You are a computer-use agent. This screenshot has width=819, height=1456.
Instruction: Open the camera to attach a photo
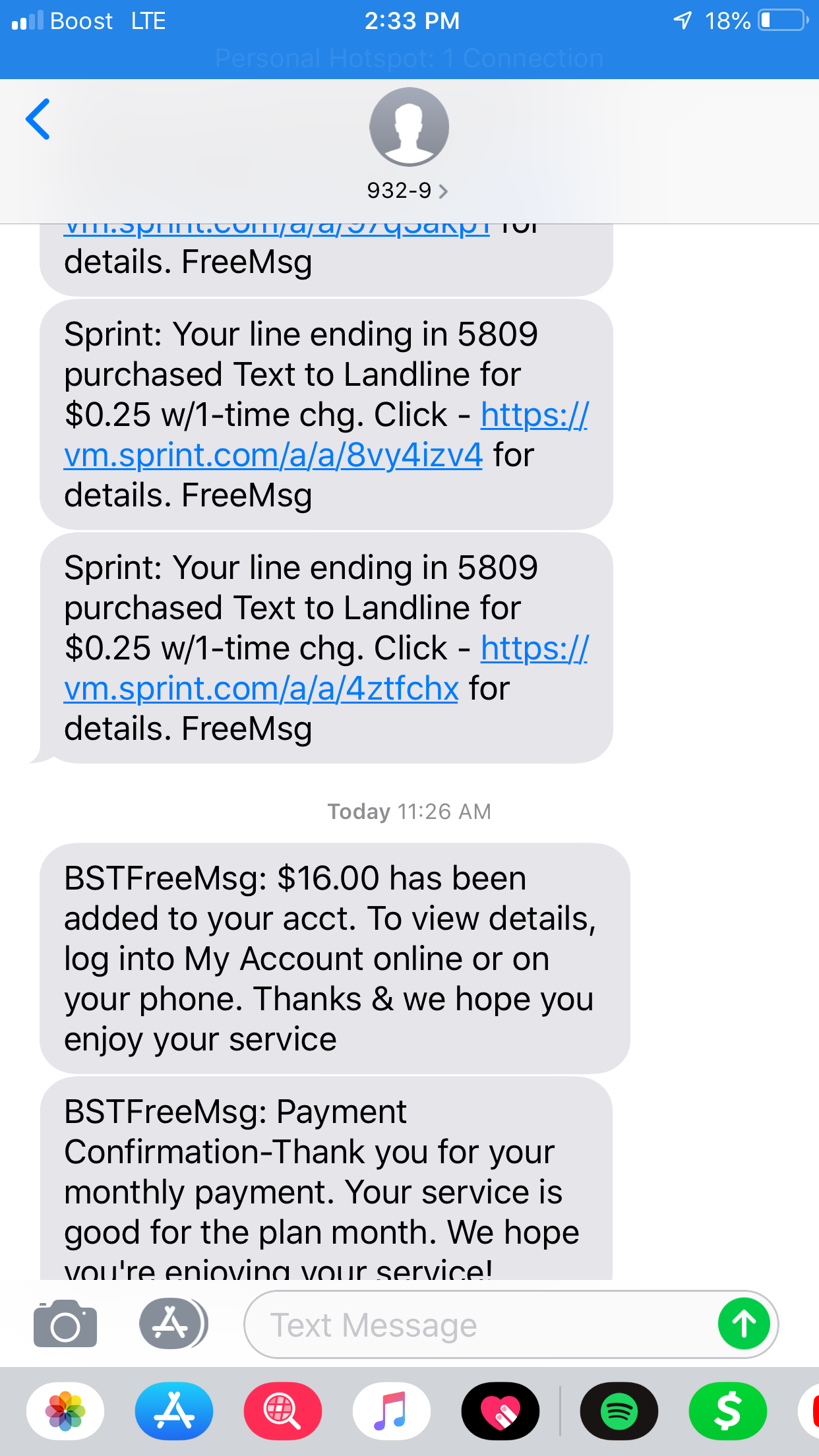[65, 1324]
